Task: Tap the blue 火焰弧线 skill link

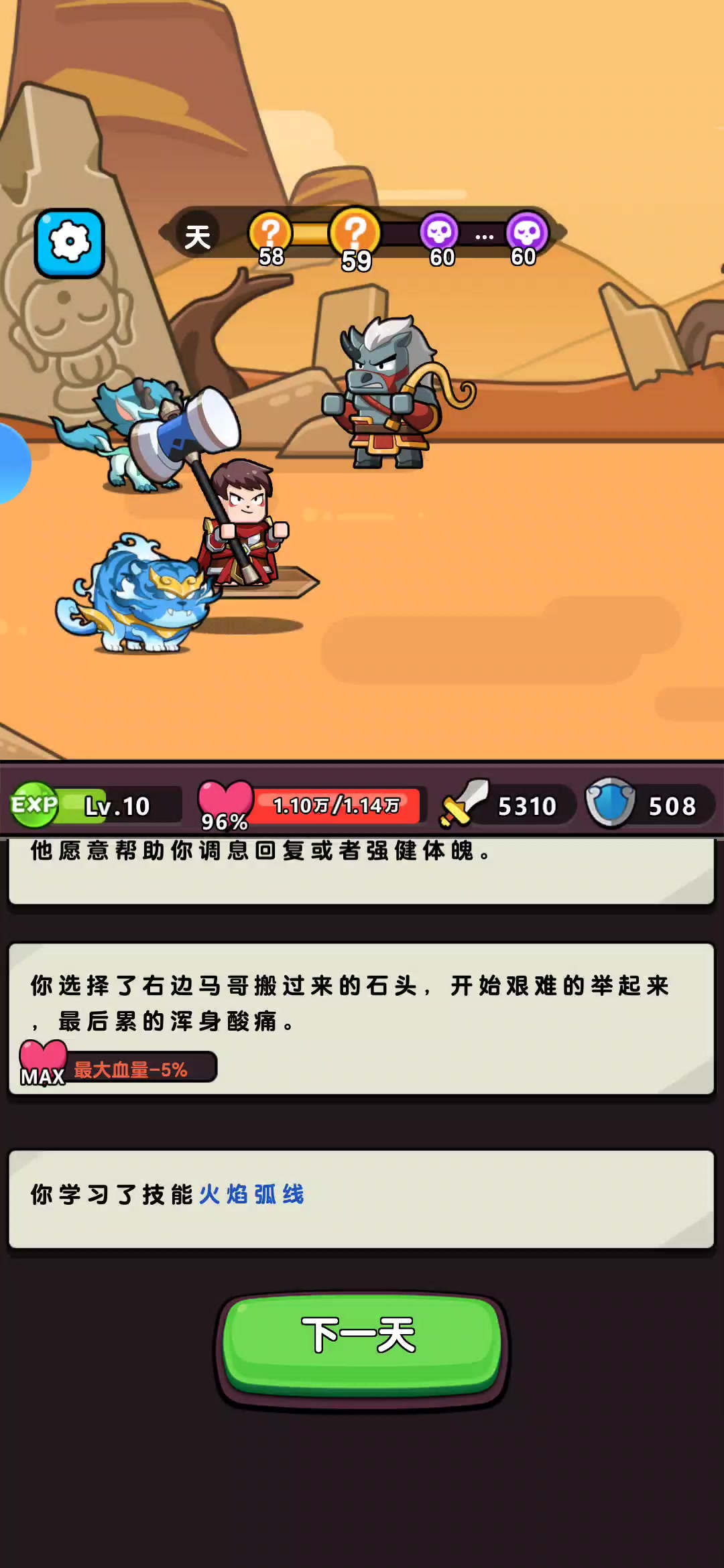Action: click(x=252, y=1194)
